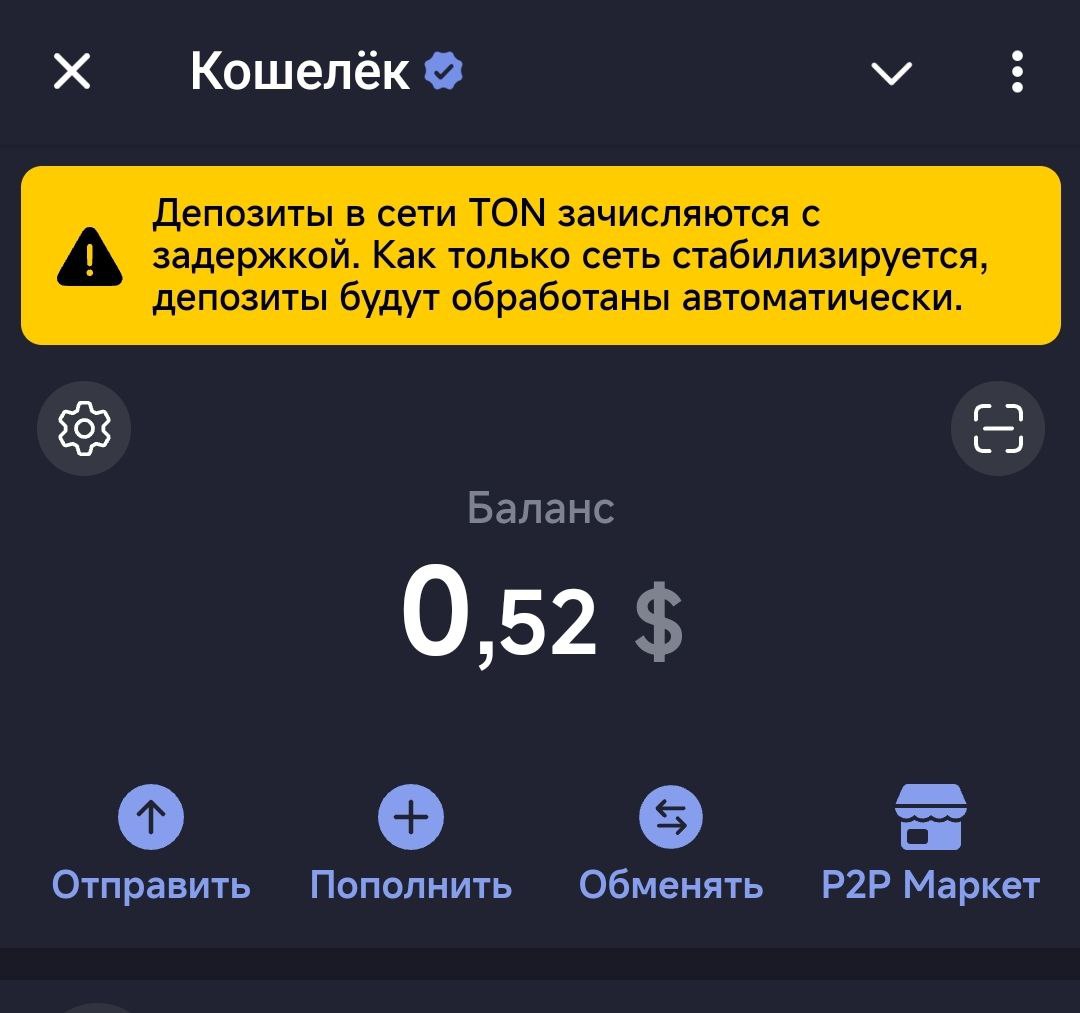Screen dimensions: 1080x1013
Task: Open the QR code scanner
Action: [997, 429]
